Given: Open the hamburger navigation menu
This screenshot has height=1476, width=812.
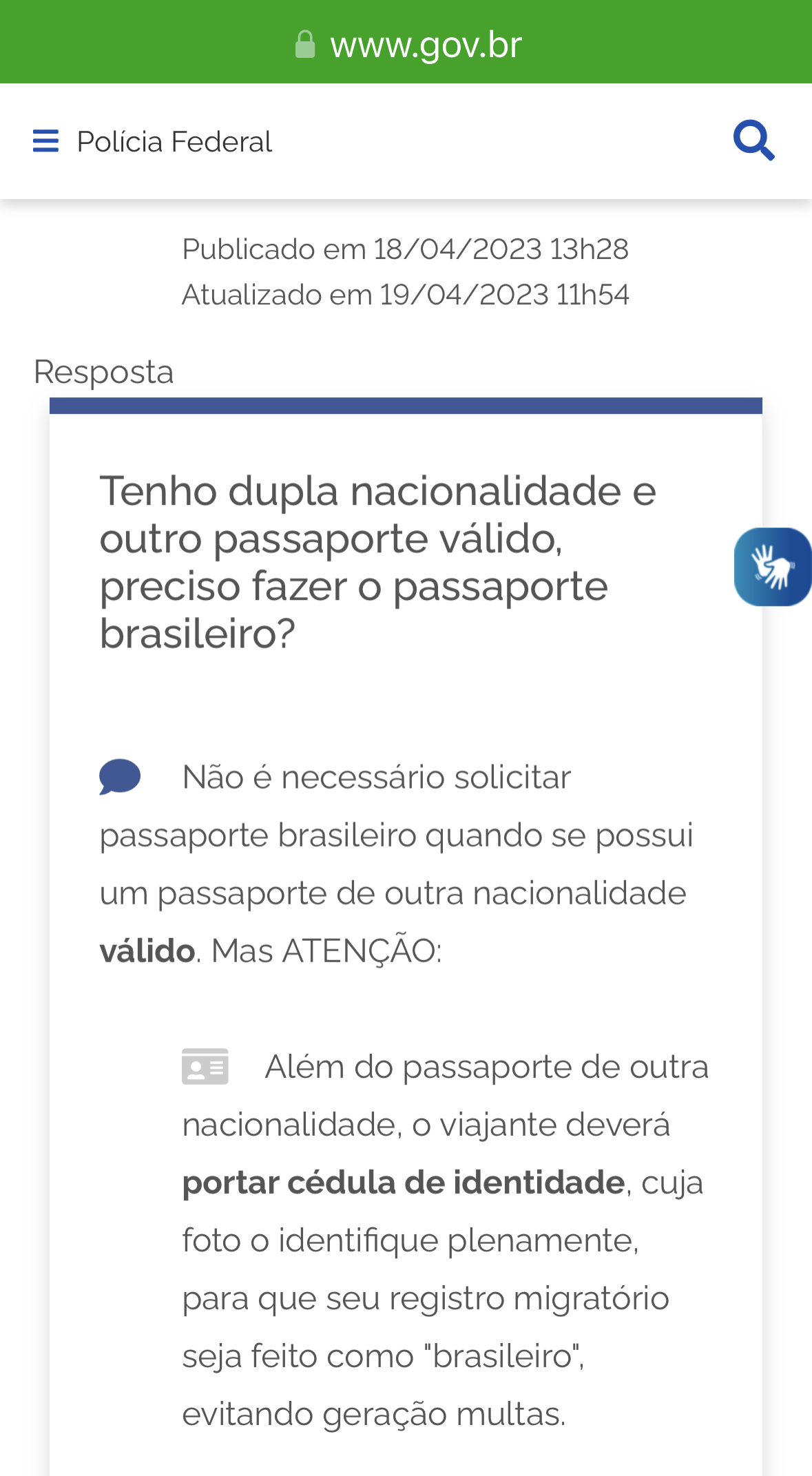Looking at the screenshot, I should (45, 141).
